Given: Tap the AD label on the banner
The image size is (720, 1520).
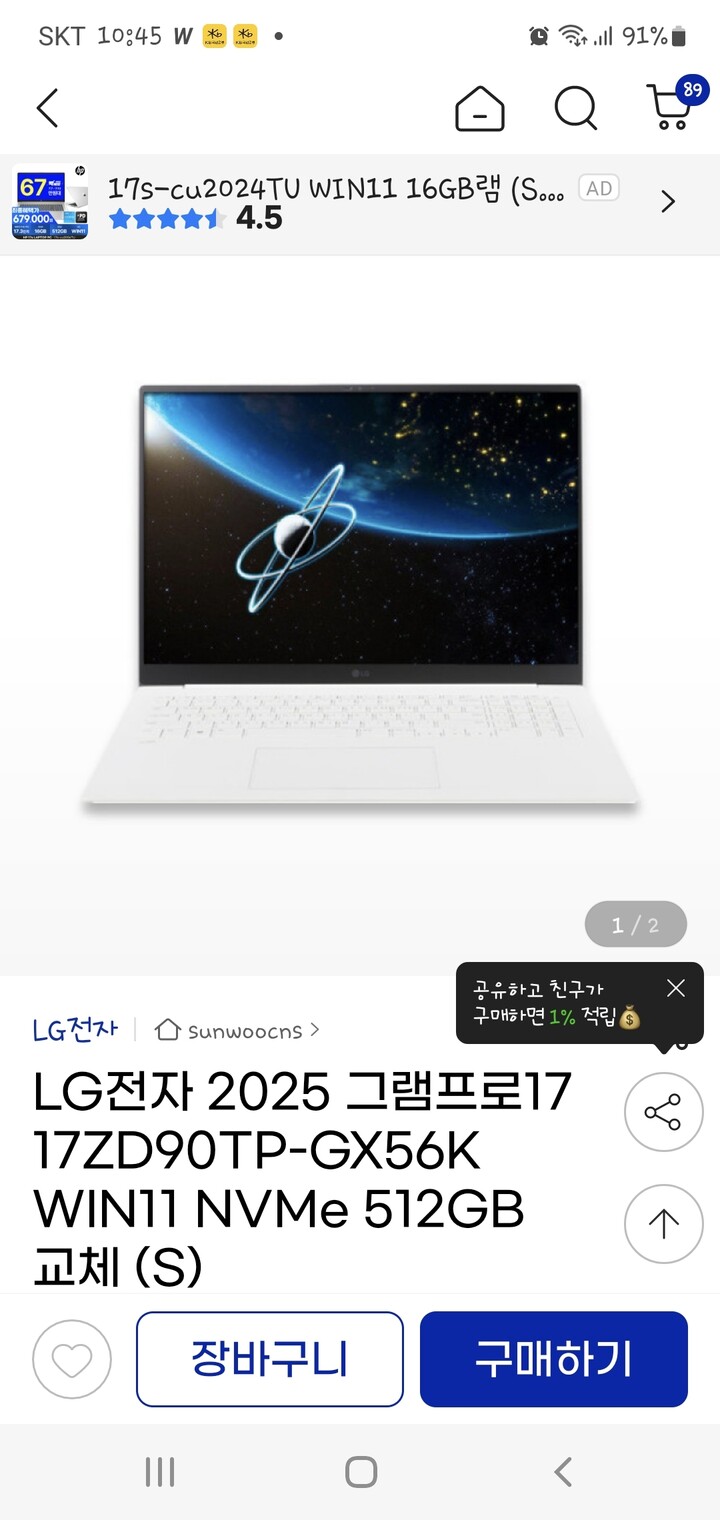Looking at the screenshot, I should 598,188.
